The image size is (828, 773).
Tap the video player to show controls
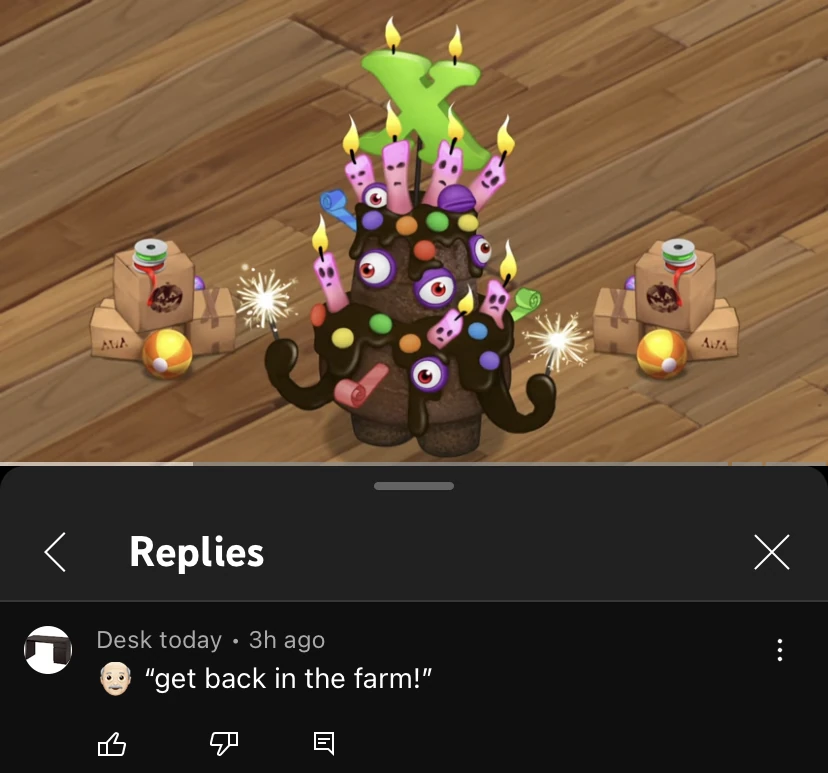point(414,230)
